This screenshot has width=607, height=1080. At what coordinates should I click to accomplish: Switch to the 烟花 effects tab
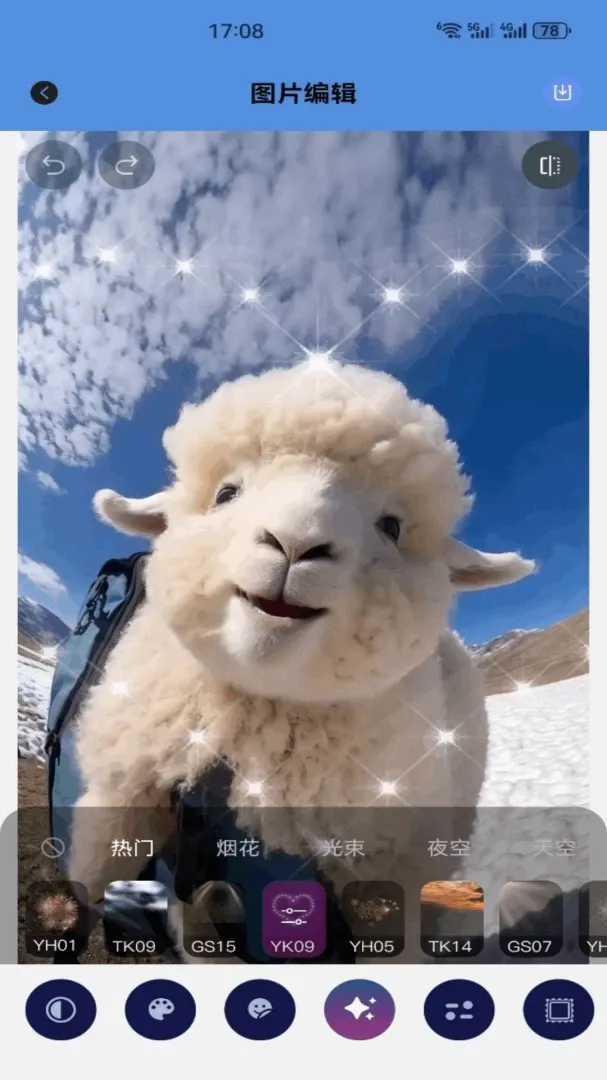pos(238,848)
